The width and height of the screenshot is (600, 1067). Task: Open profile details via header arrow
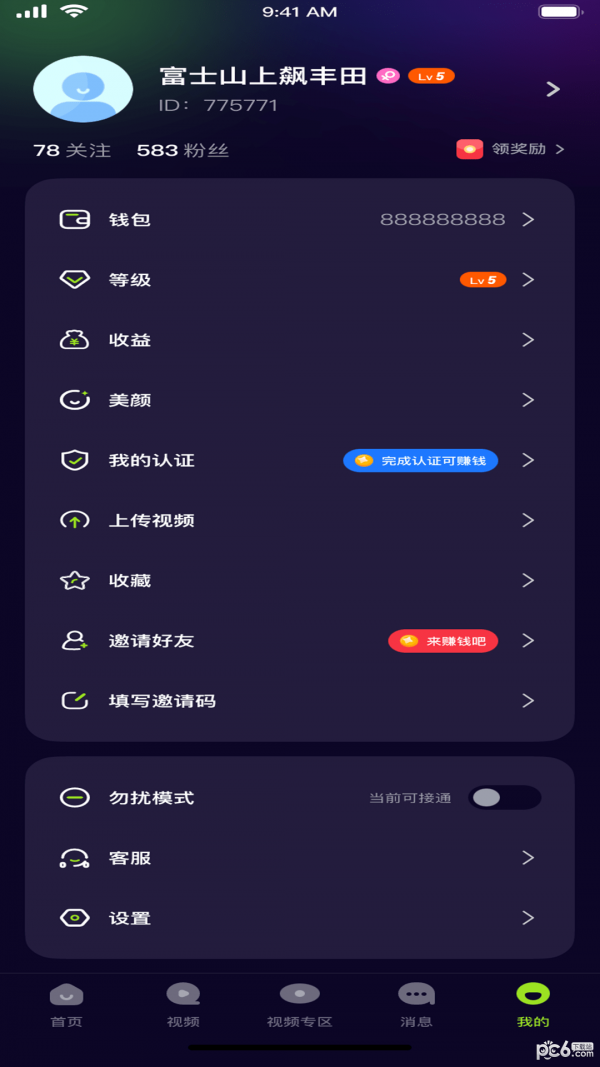click(x=553, y=89)
